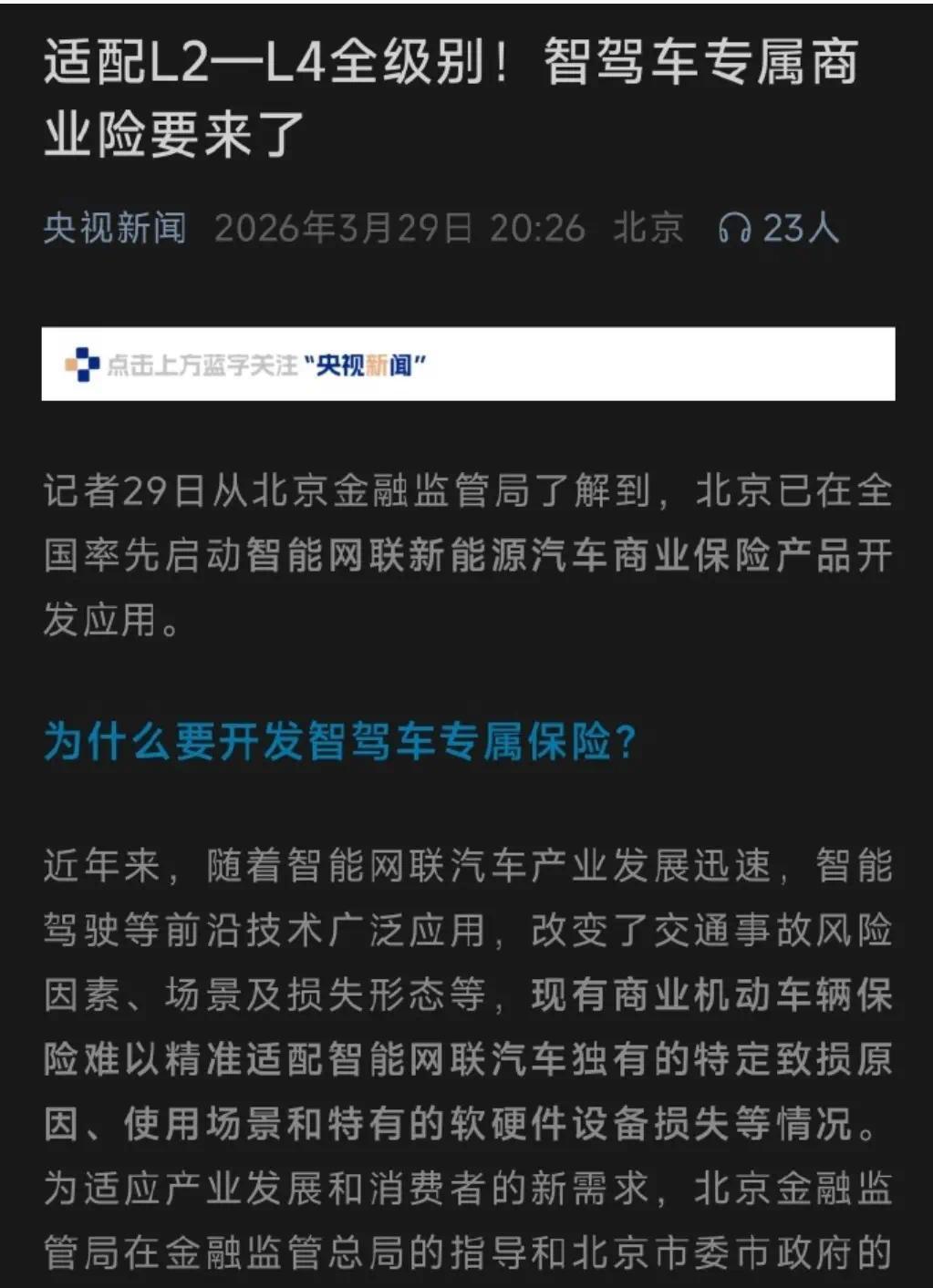The width and height of the screenshot is (933, 1288).
Task: Listen to the article via headphone icon
Action: tap(733, 228)
